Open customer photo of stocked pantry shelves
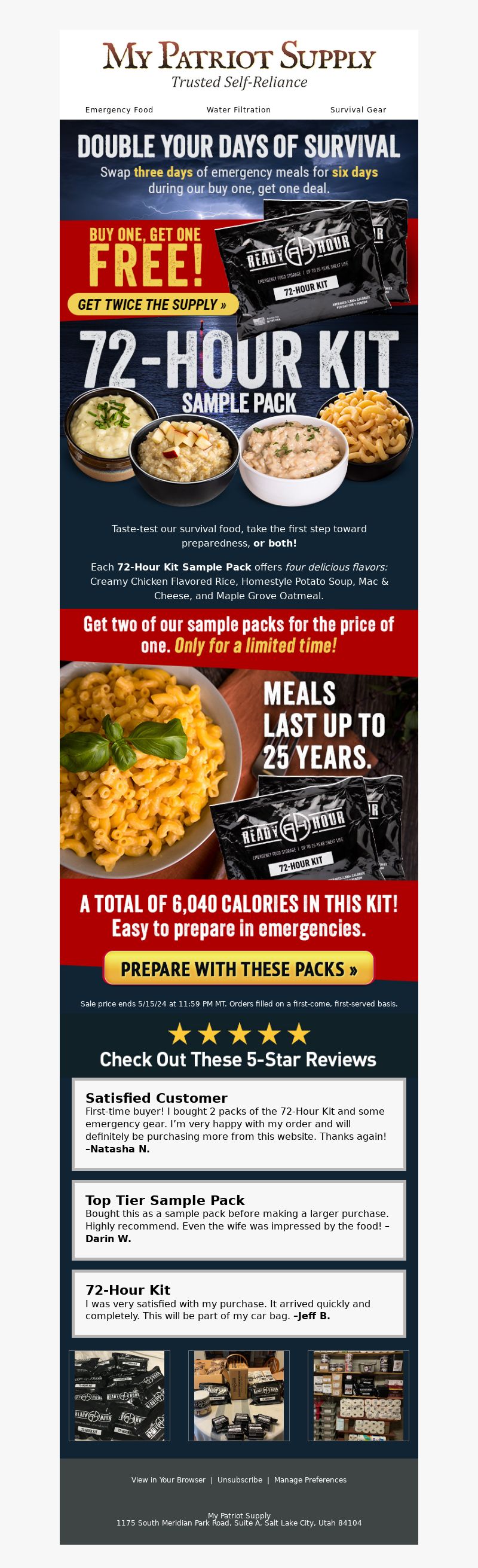The image size is (478, 1568). coord(357,1395)
